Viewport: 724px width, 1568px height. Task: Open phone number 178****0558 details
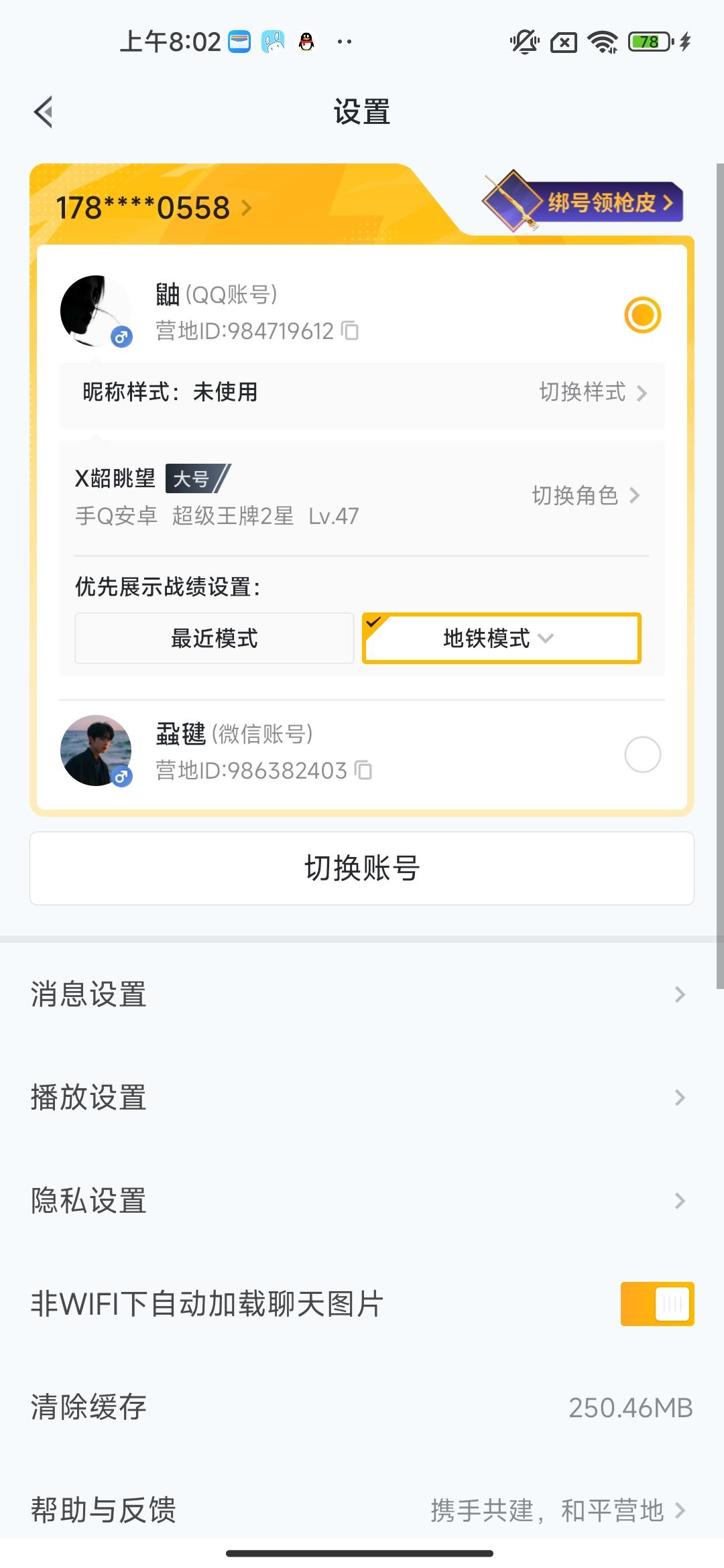pyautogui.click(x=143, y=208)
